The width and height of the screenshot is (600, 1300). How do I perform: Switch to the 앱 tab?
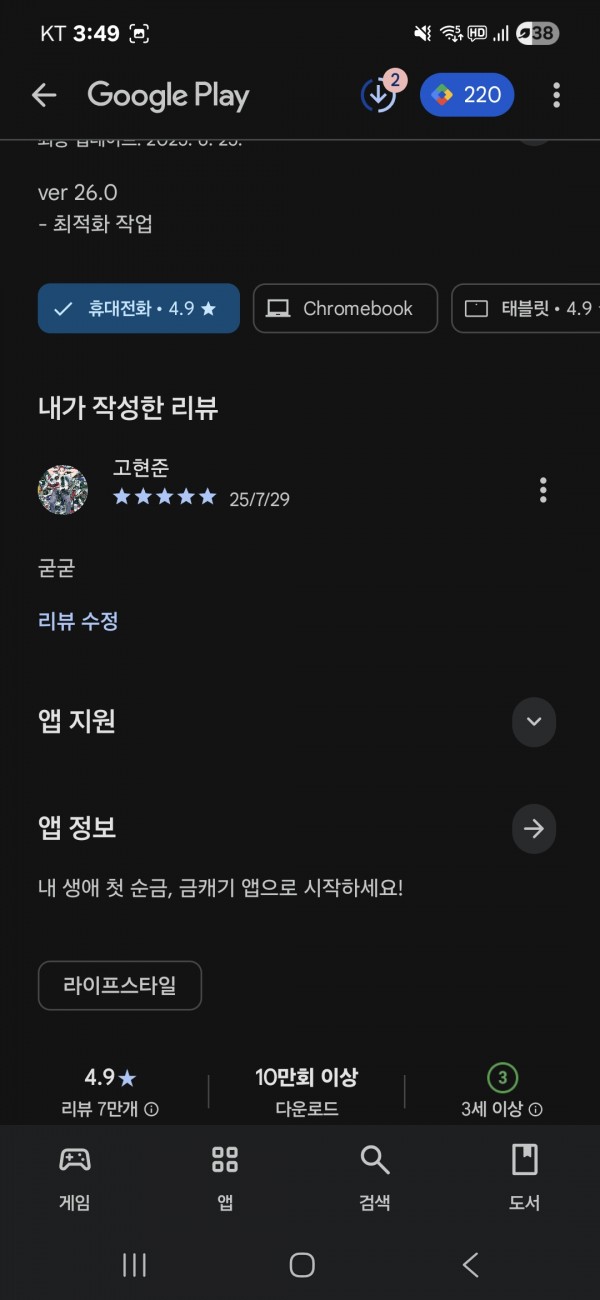click(225, 1177)
